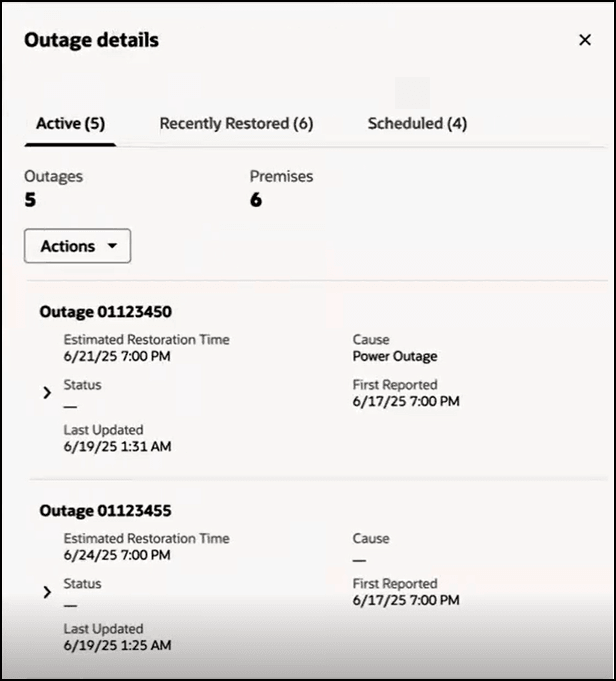Switch to the Scheduled tab
Image resolution: width=616 pixels, height=681 pixels.
(417, 124)
